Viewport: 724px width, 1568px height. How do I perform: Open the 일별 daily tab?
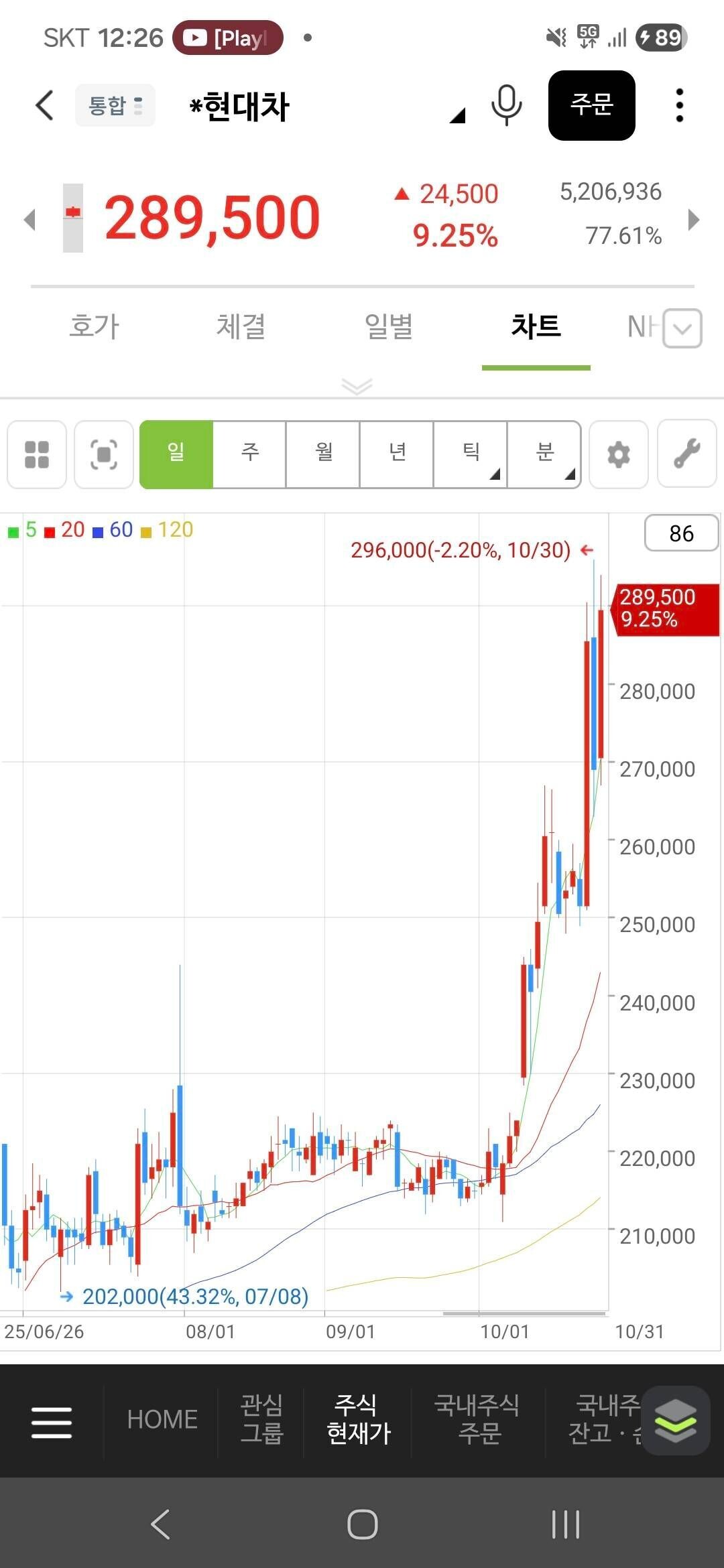(389, 326)
